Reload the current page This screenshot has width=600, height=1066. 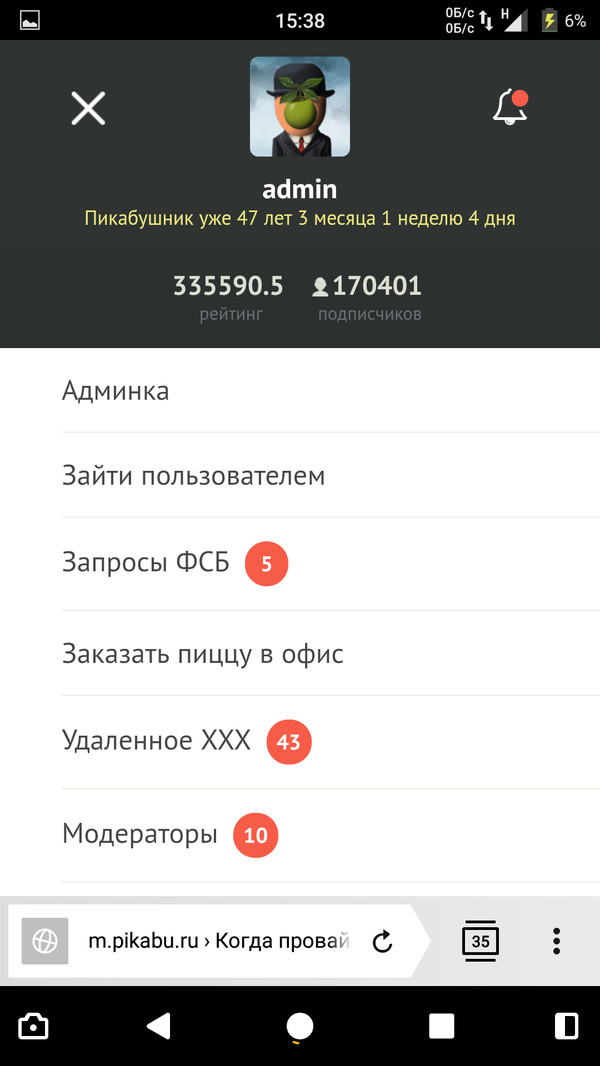tap(382, 941)
